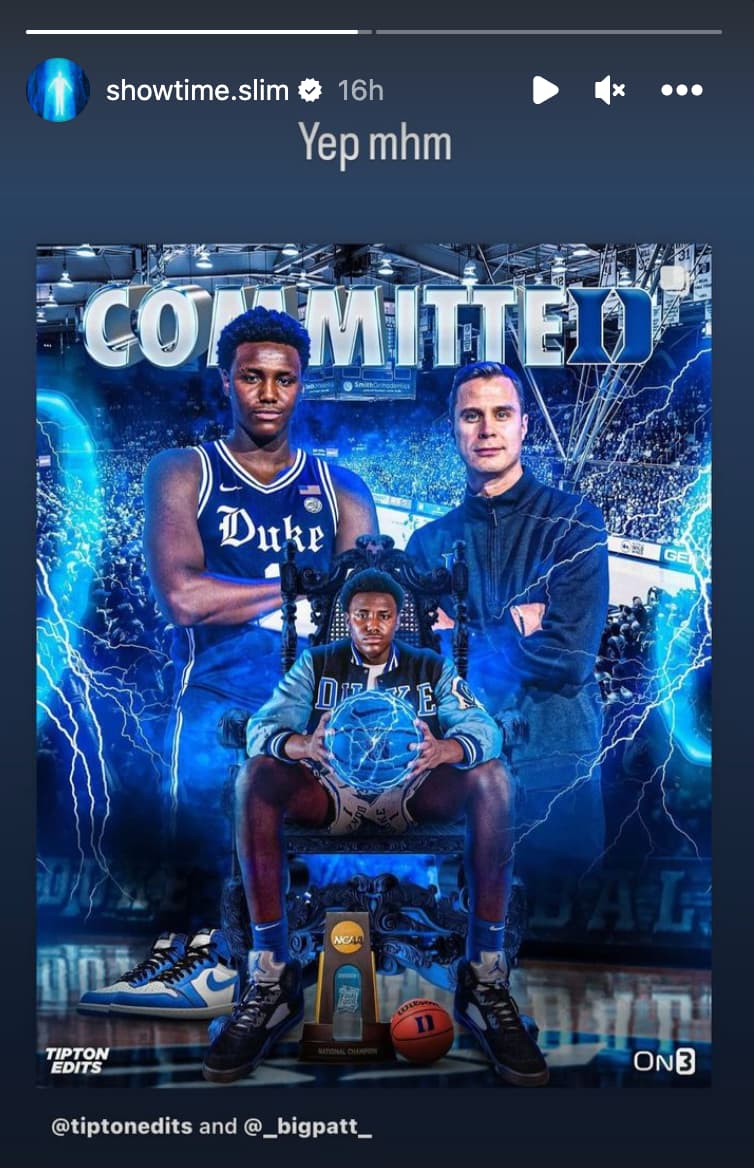This screenshot has height=1168, width=754.
Task: Open the showtime.slim username link
Action: (197, 91)
